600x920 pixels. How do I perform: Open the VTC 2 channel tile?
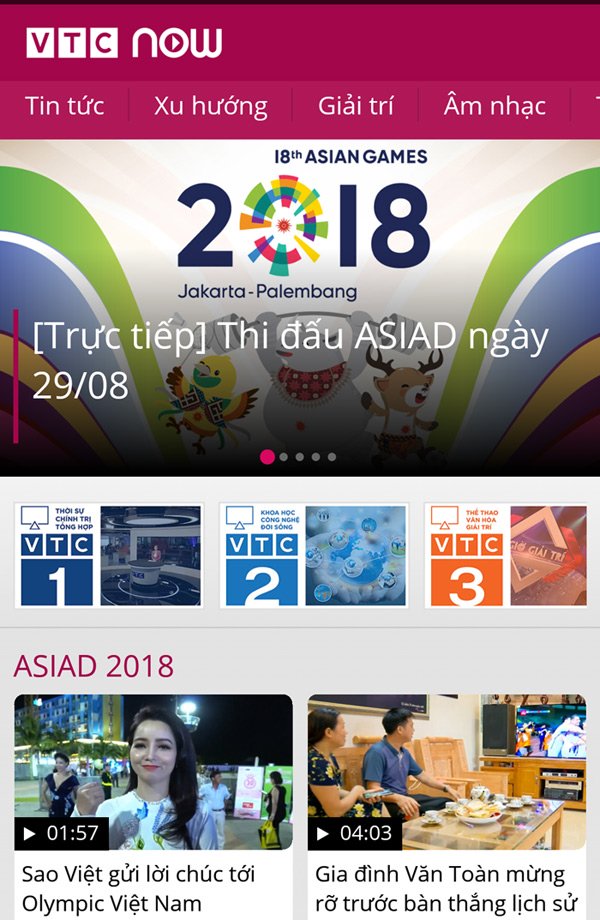[x=314, y=556]
